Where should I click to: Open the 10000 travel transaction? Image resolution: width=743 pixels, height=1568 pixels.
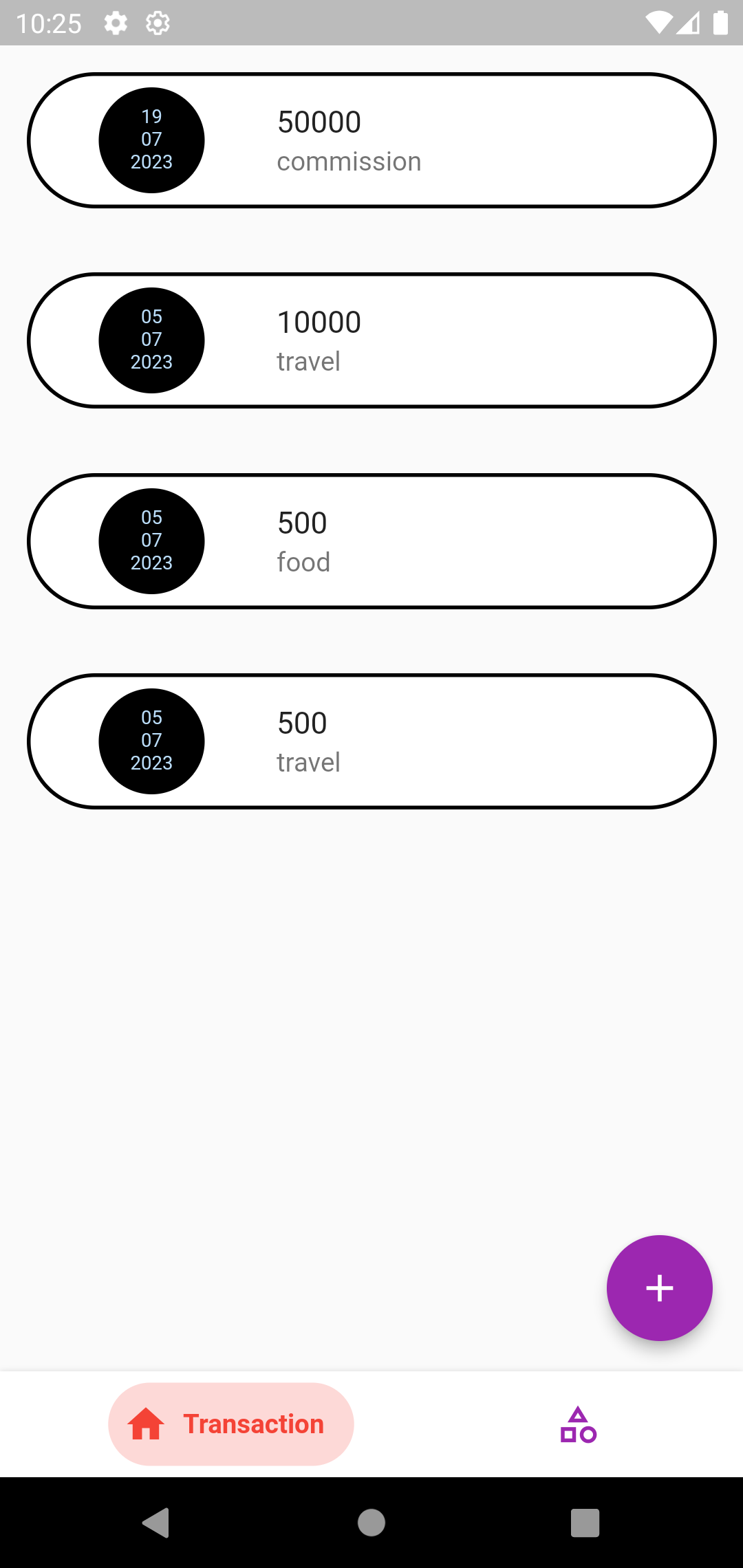point(371,340)
